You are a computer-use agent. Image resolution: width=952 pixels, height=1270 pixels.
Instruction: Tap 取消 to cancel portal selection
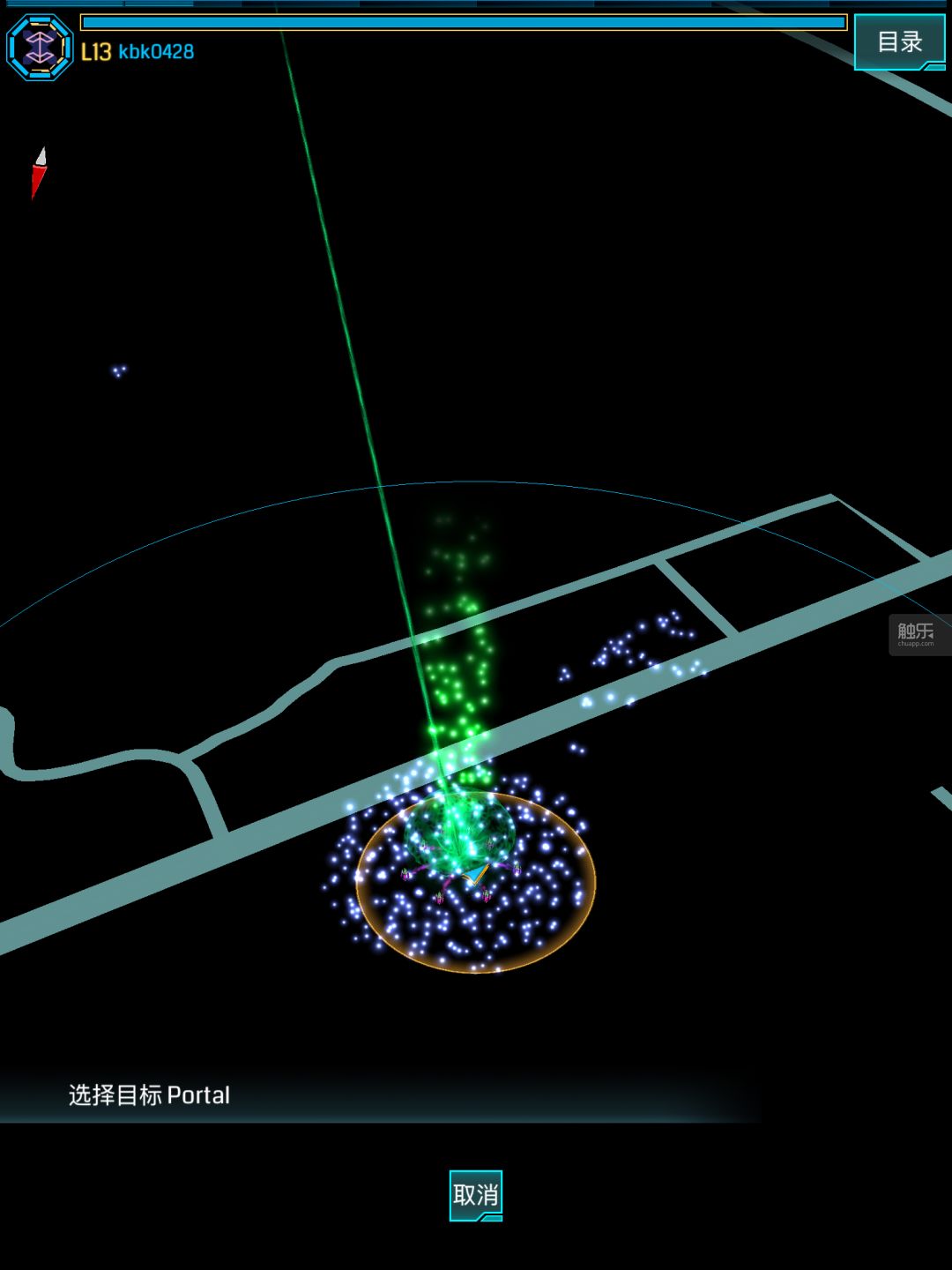click(x=476, y=1195)
